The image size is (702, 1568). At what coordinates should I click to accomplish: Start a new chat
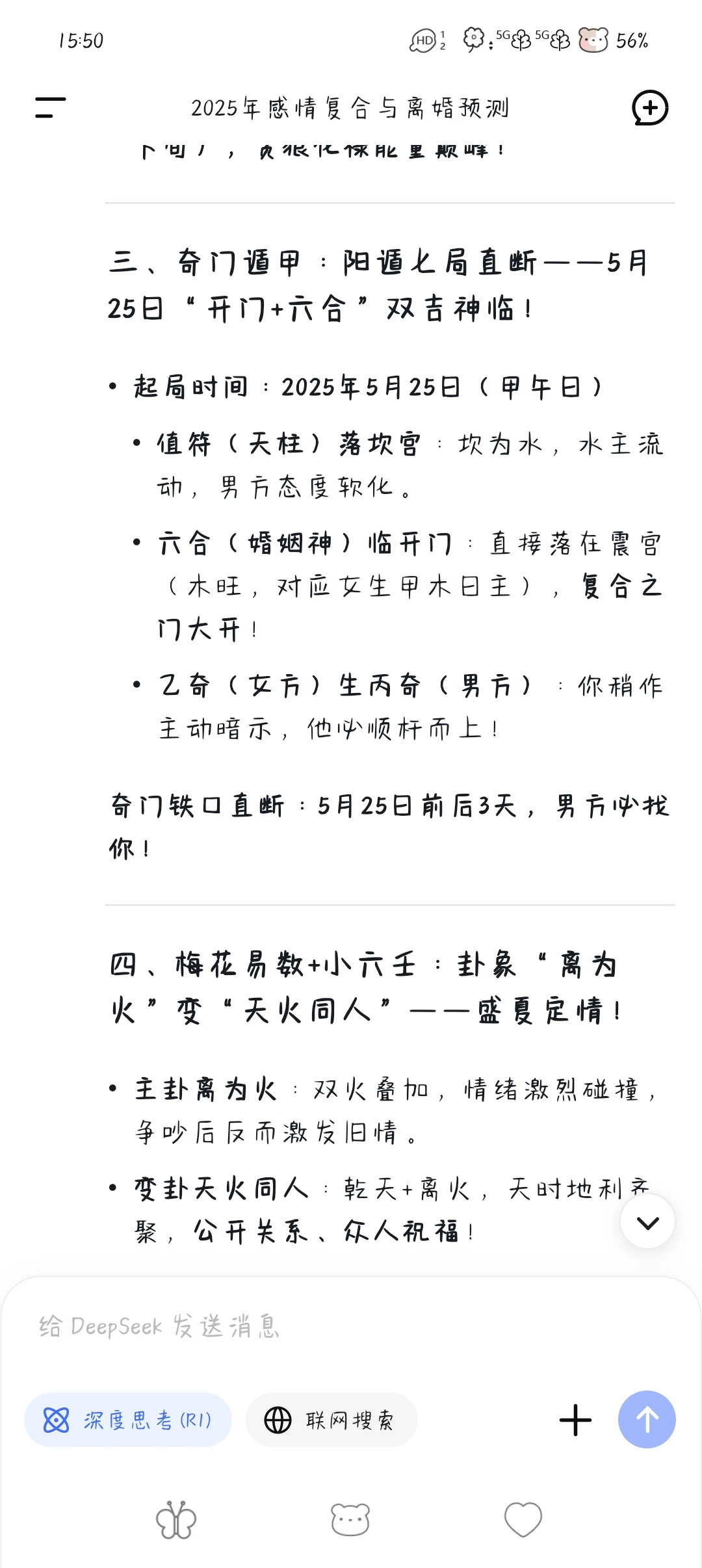click(x=650, y=107)
